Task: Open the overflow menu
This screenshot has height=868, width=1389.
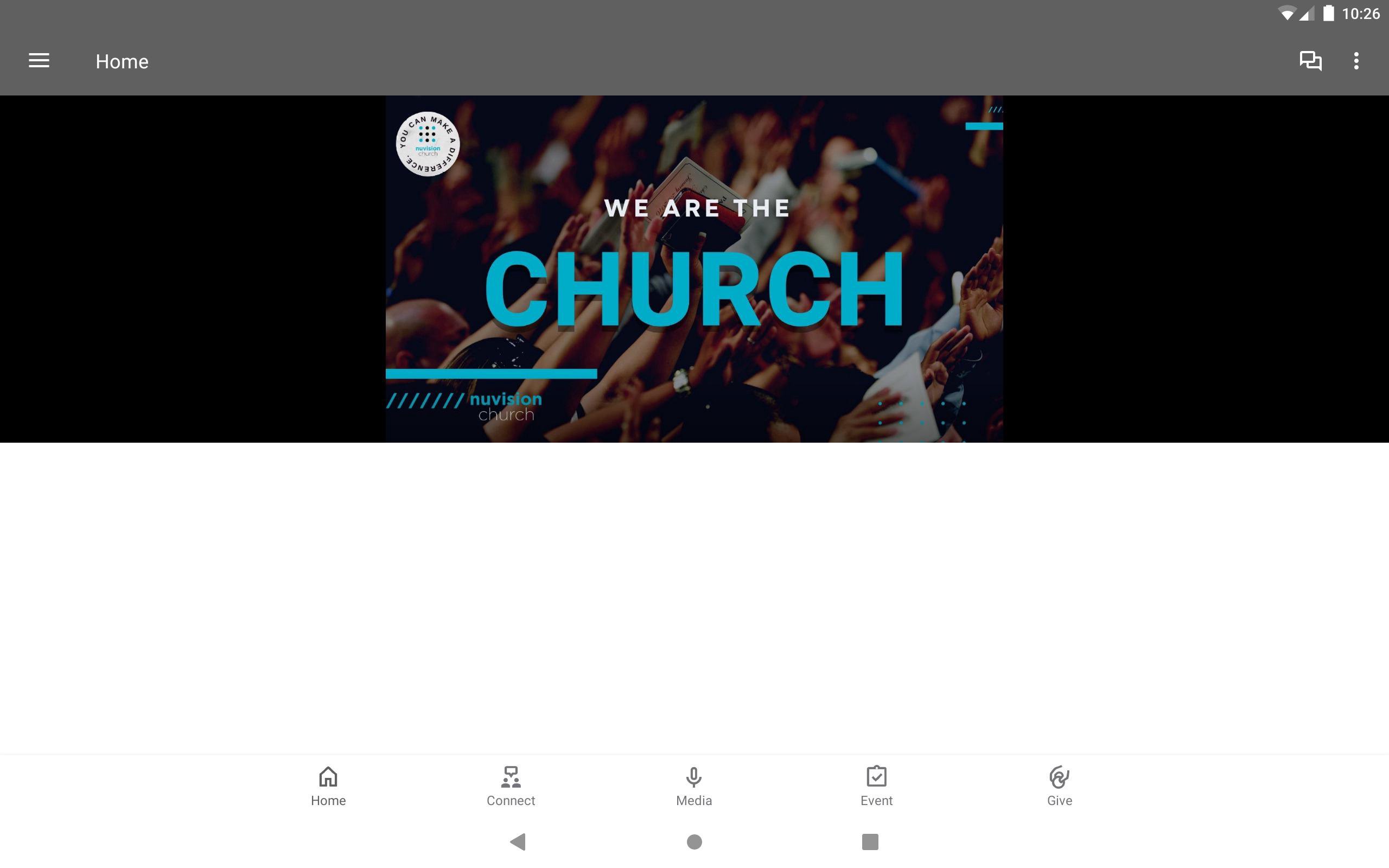Action: 1356,61
